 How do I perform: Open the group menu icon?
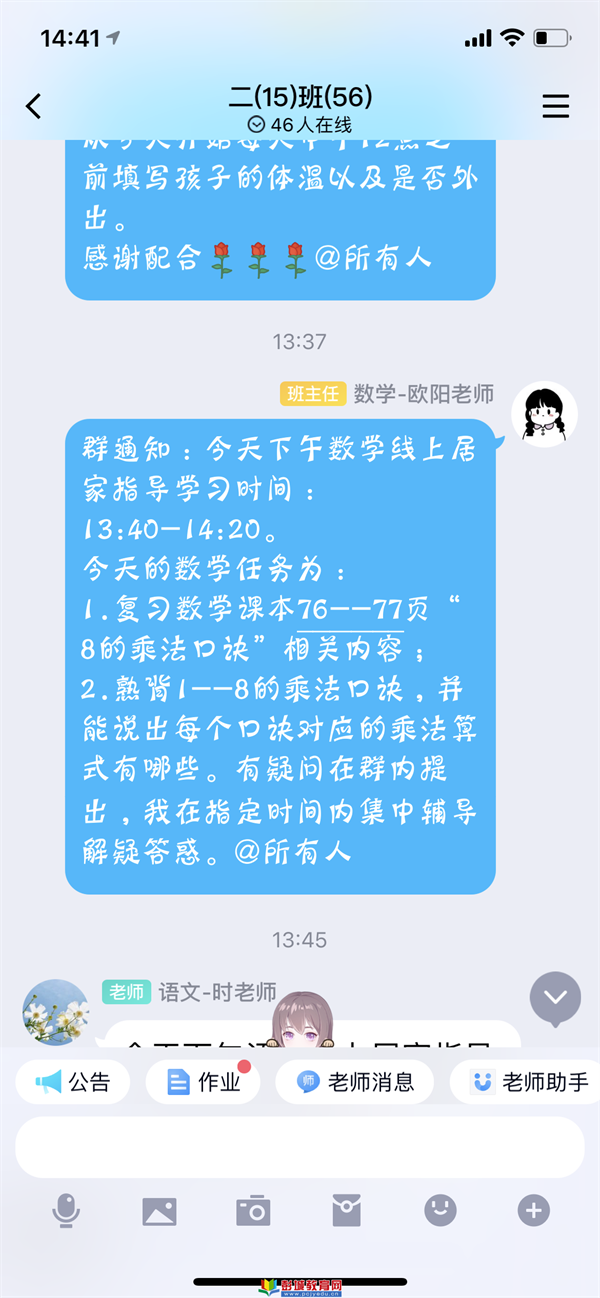click(x=555, y=106)
